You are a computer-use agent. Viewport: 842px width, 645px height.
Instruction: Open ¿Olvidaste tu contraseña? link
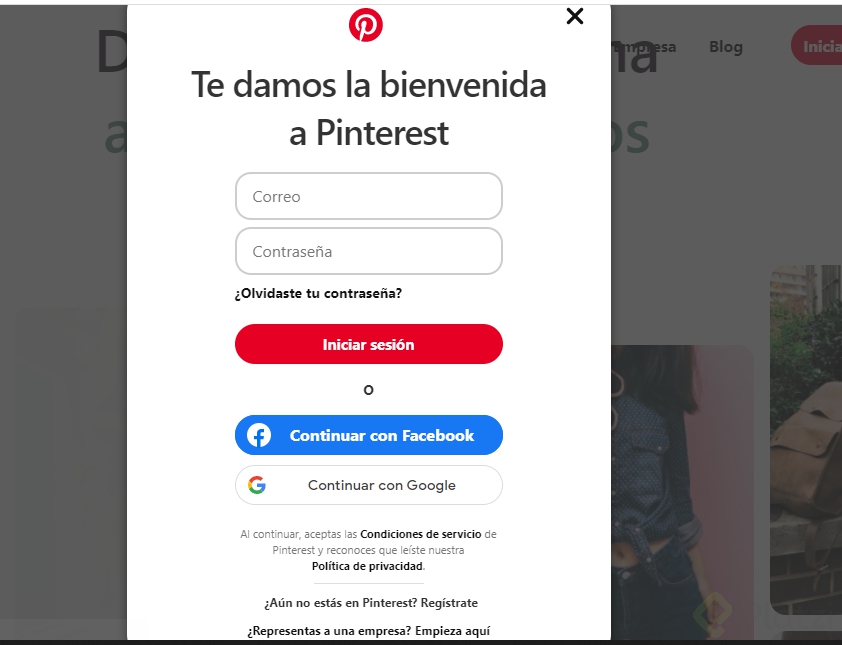[x=318, y=294]
